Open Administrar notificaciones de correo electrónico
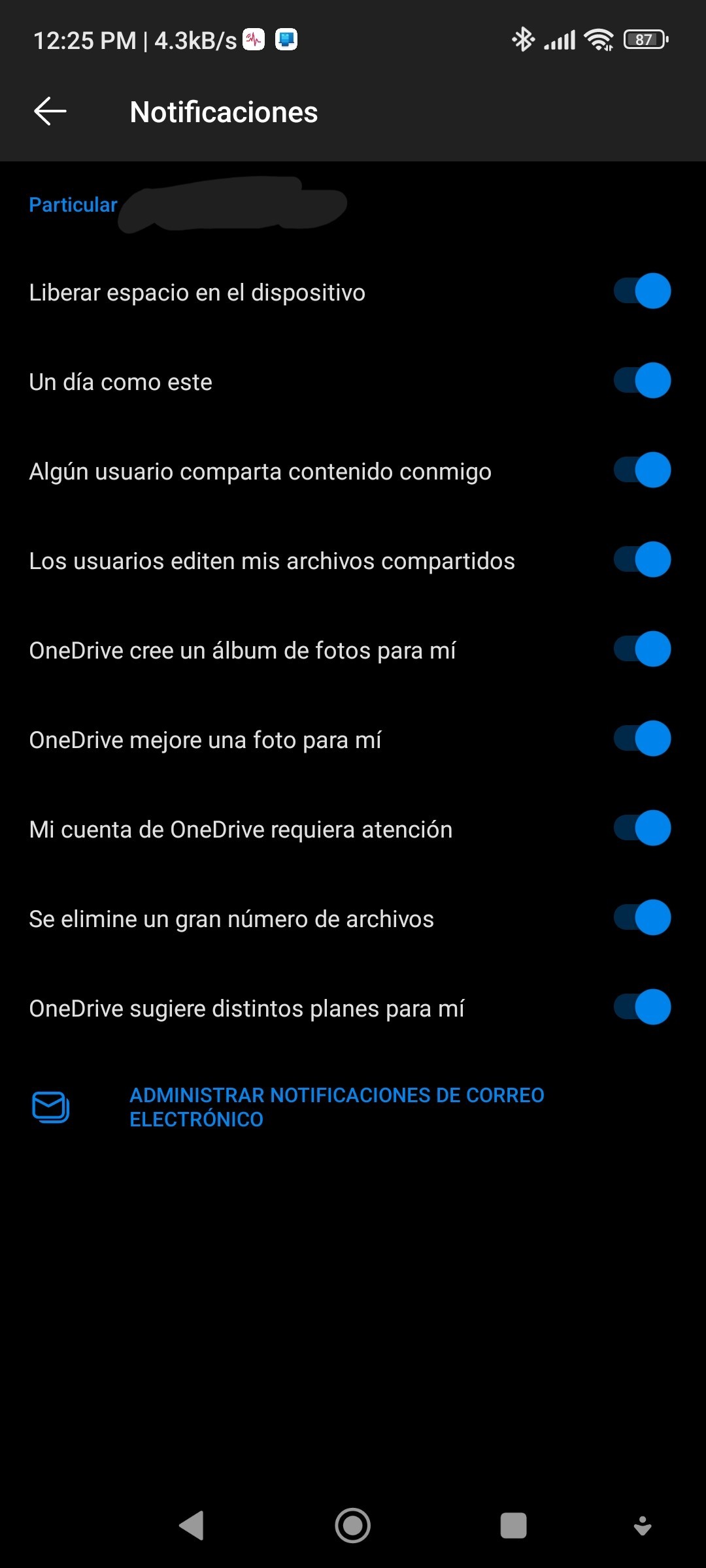The image size is (706, 1568). point(336,1107)
